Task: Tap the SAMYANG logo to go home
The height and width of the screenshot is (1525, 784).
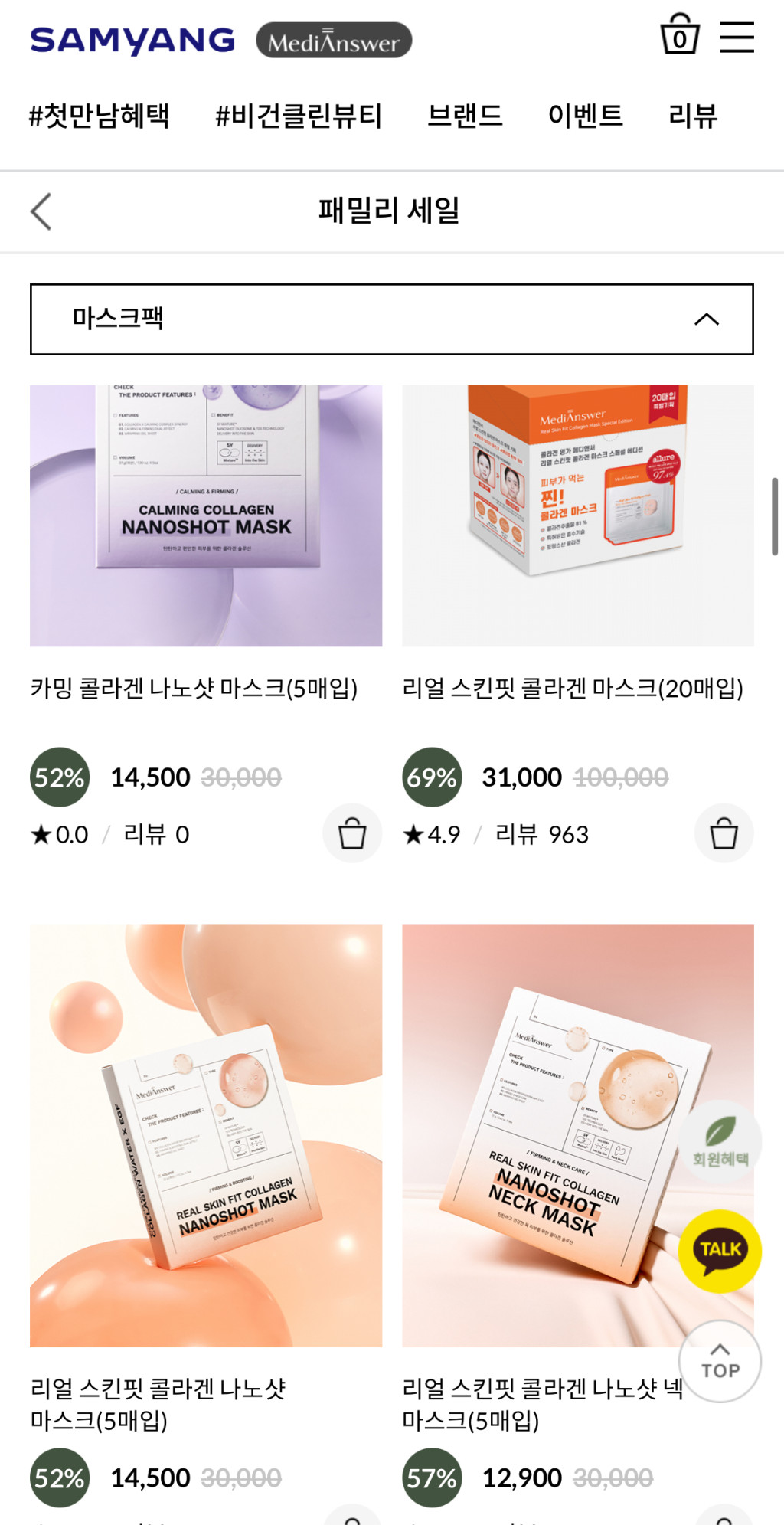Action: click(x=132, y=41)
